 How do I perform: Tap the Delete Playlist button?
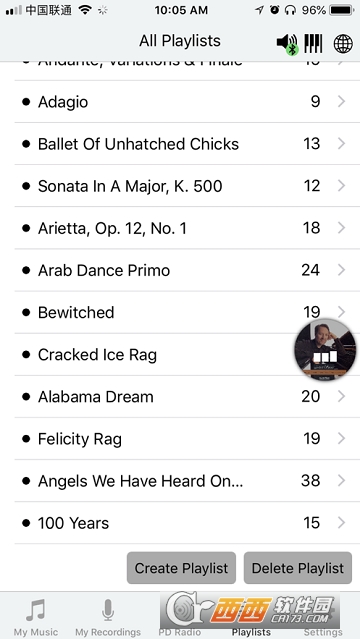coord(298,568)
